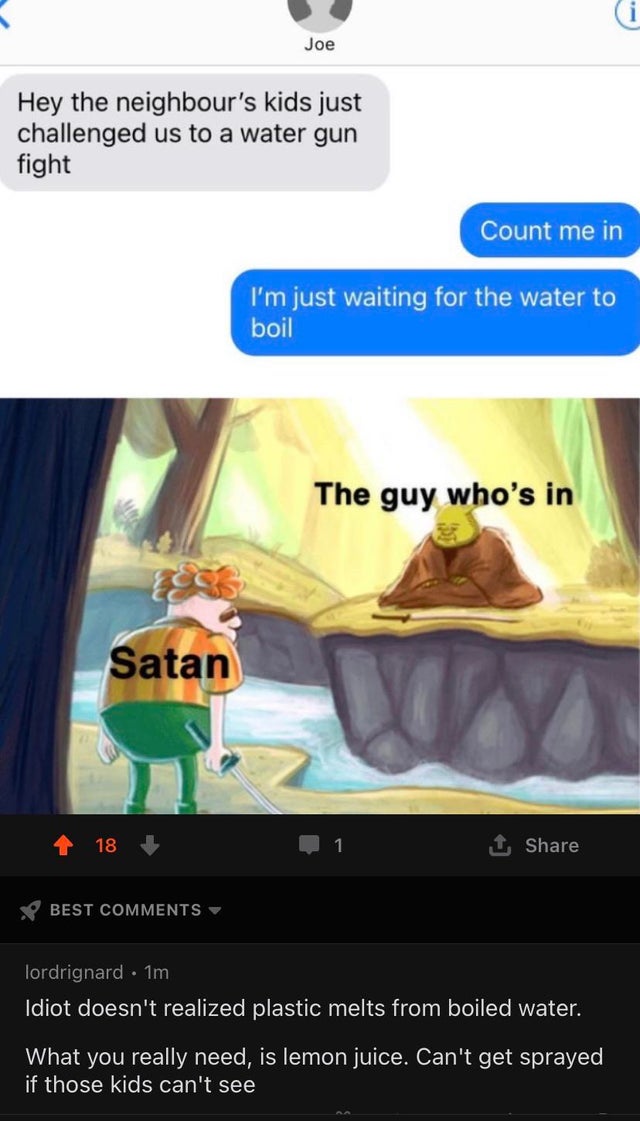Downvote this post
Image resolution: width=640 pixels, height=1121 pixels.
pyautogui.click(x=149, y=845)
